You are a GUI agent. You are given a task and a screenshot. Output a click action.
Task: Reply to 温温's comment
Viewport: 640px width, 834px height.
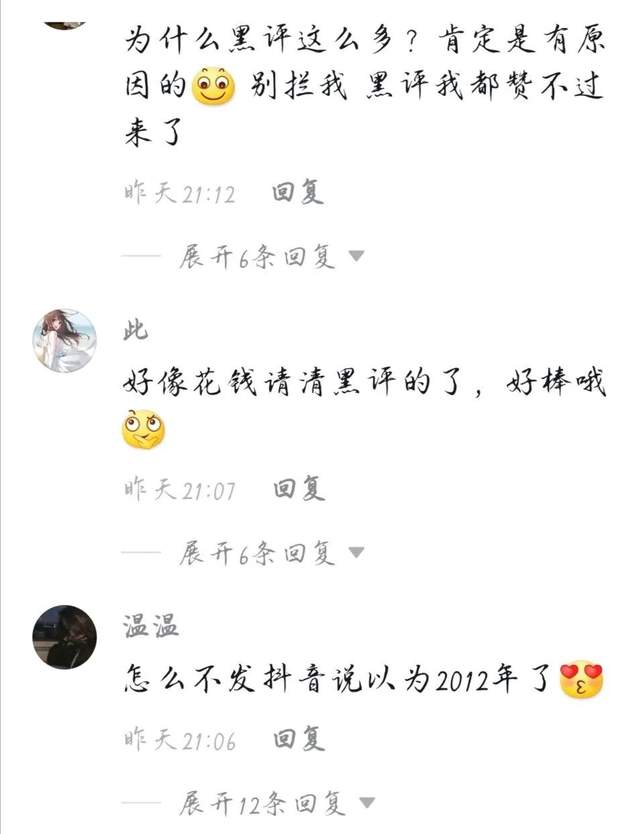click(x=298, y=740)
